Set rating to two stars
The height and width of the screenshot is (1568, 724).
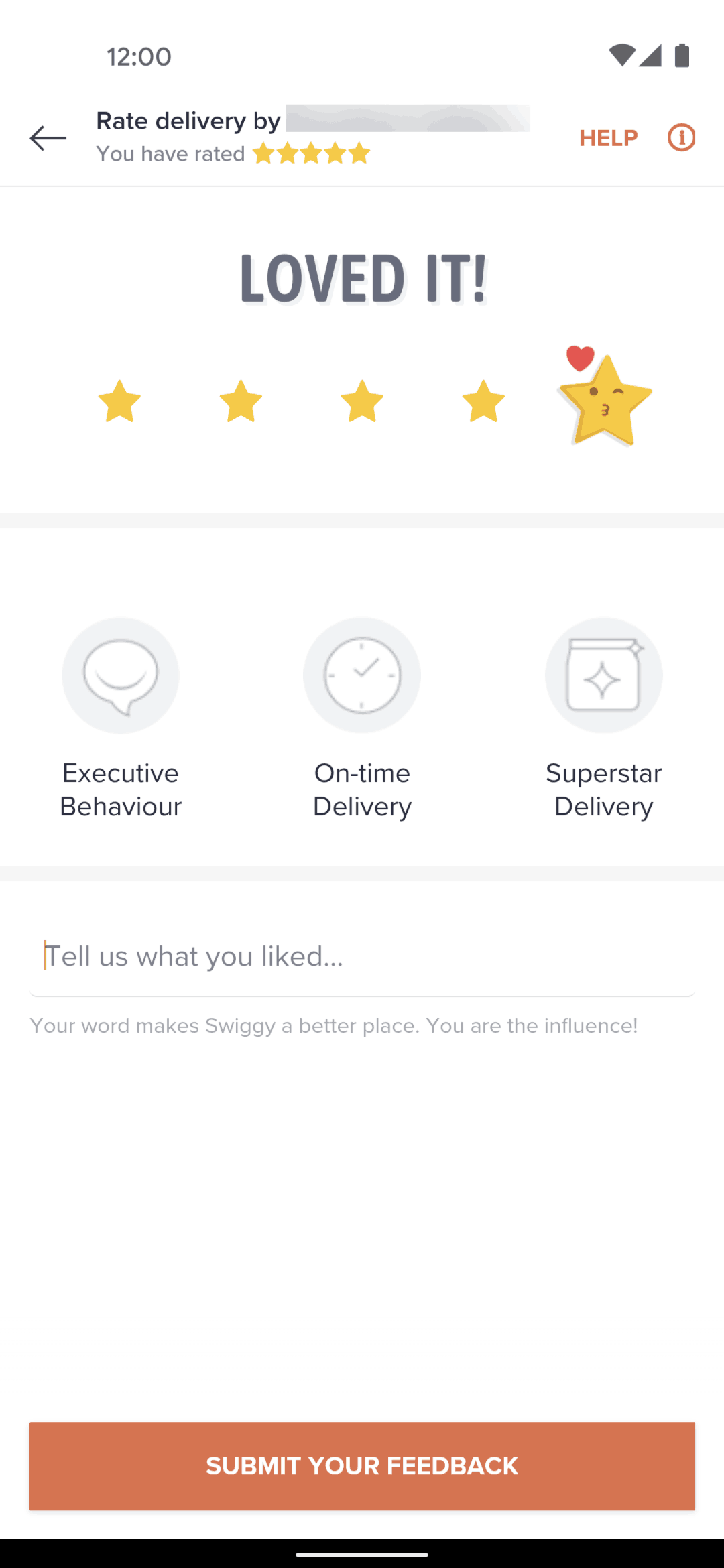[x=241, y=402]
